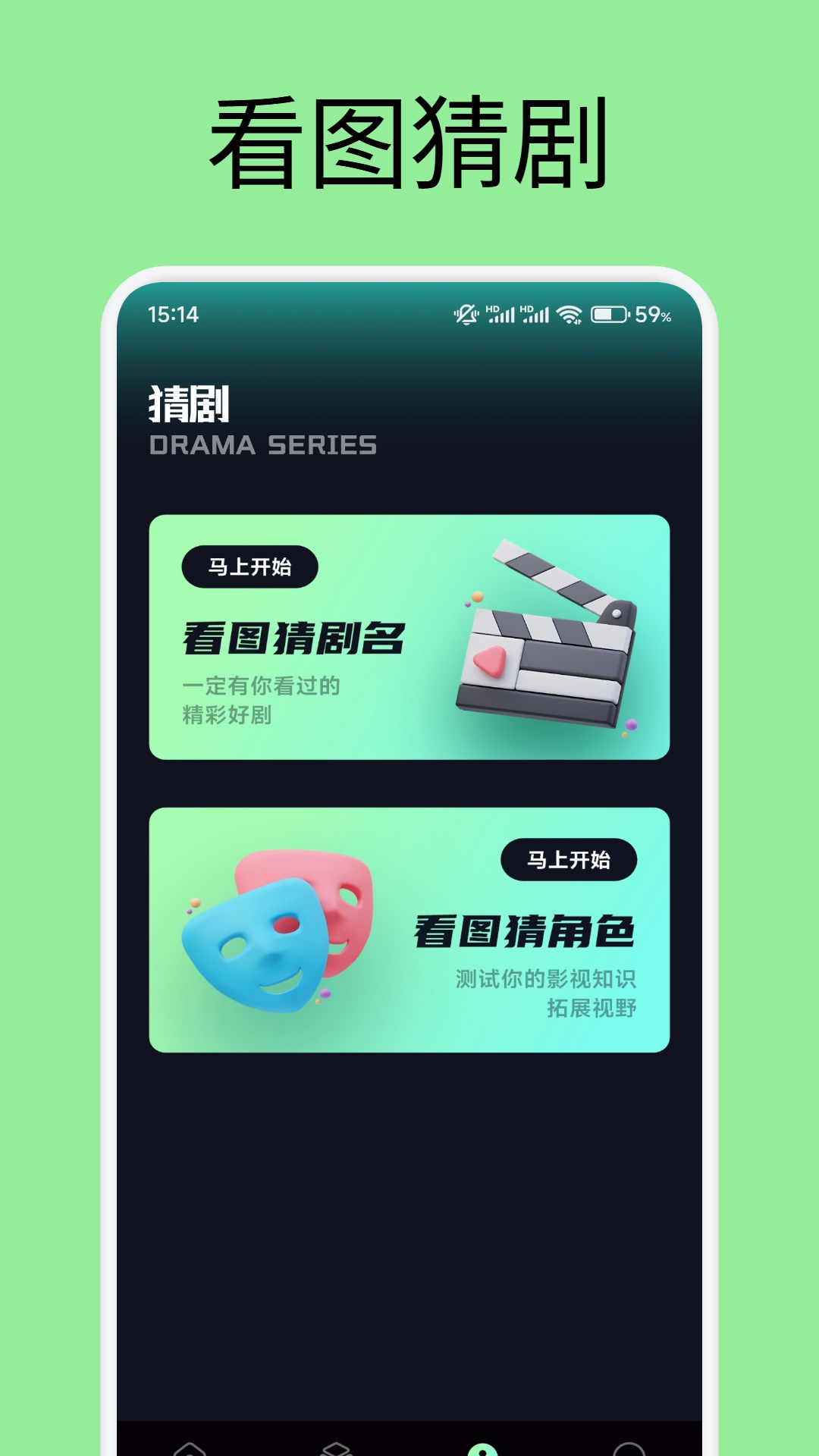Tap the battery indicator showing 59%

610,313
